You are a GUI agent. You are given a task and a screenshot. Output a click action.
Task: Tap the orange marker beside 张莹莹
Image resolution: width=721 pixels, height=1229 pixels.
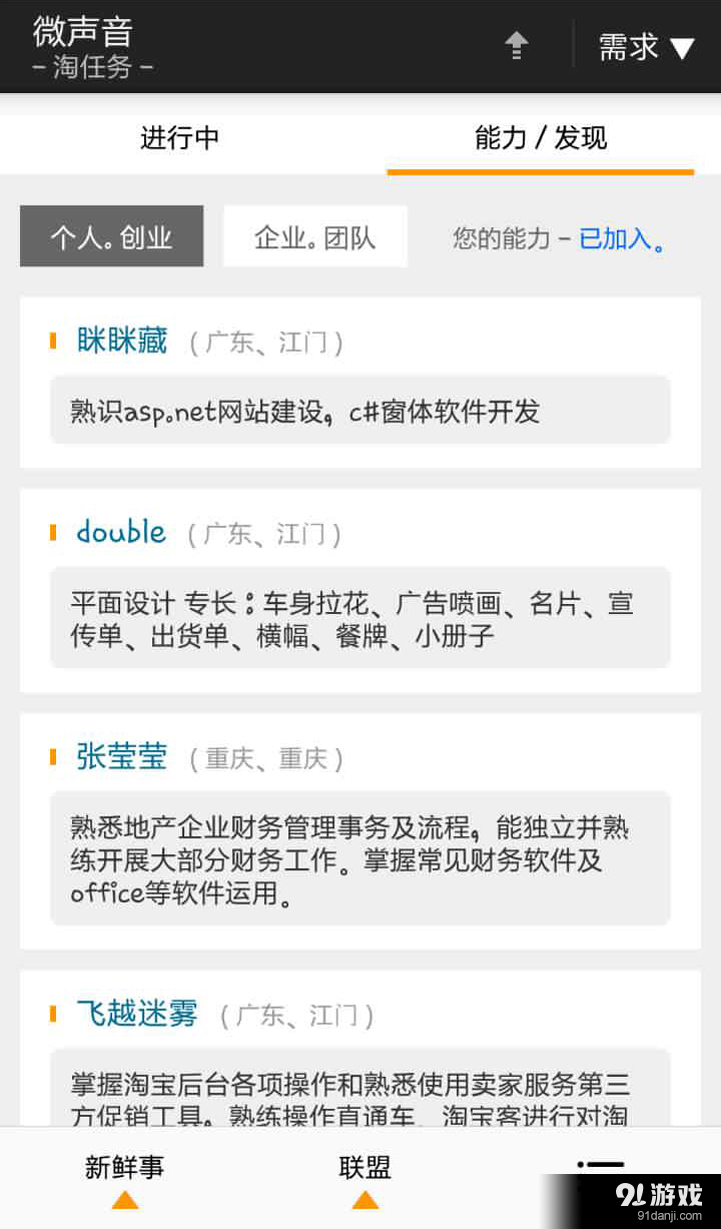[x=53, y=757]
